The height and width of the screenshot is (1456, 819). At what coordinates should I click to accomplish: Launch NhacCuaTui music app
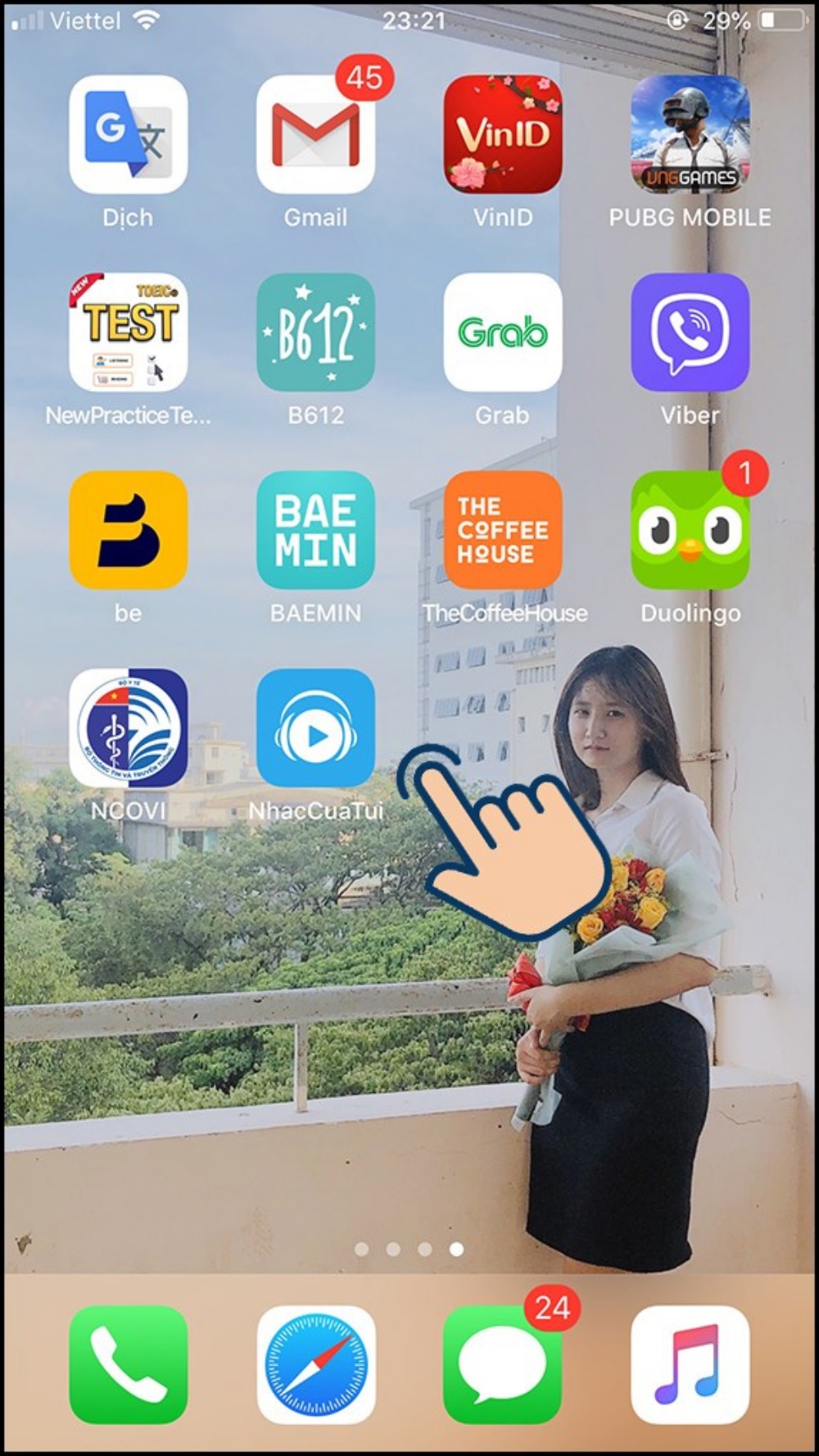click(x=315, y=728)
